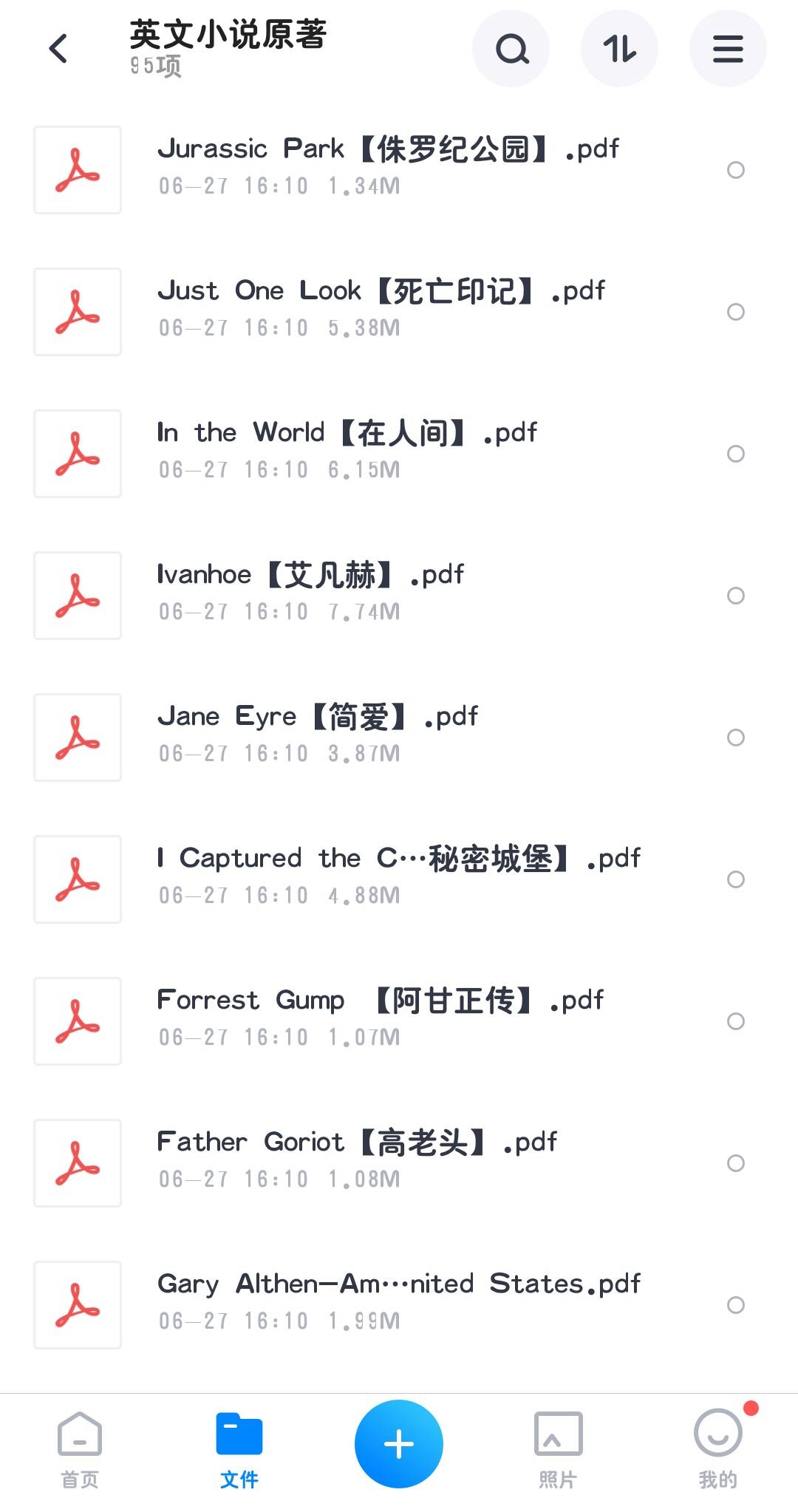The height and width of the screenshot is (1512, 798).
Task: Select the Just One Look file circle
Action: (735, 312)
